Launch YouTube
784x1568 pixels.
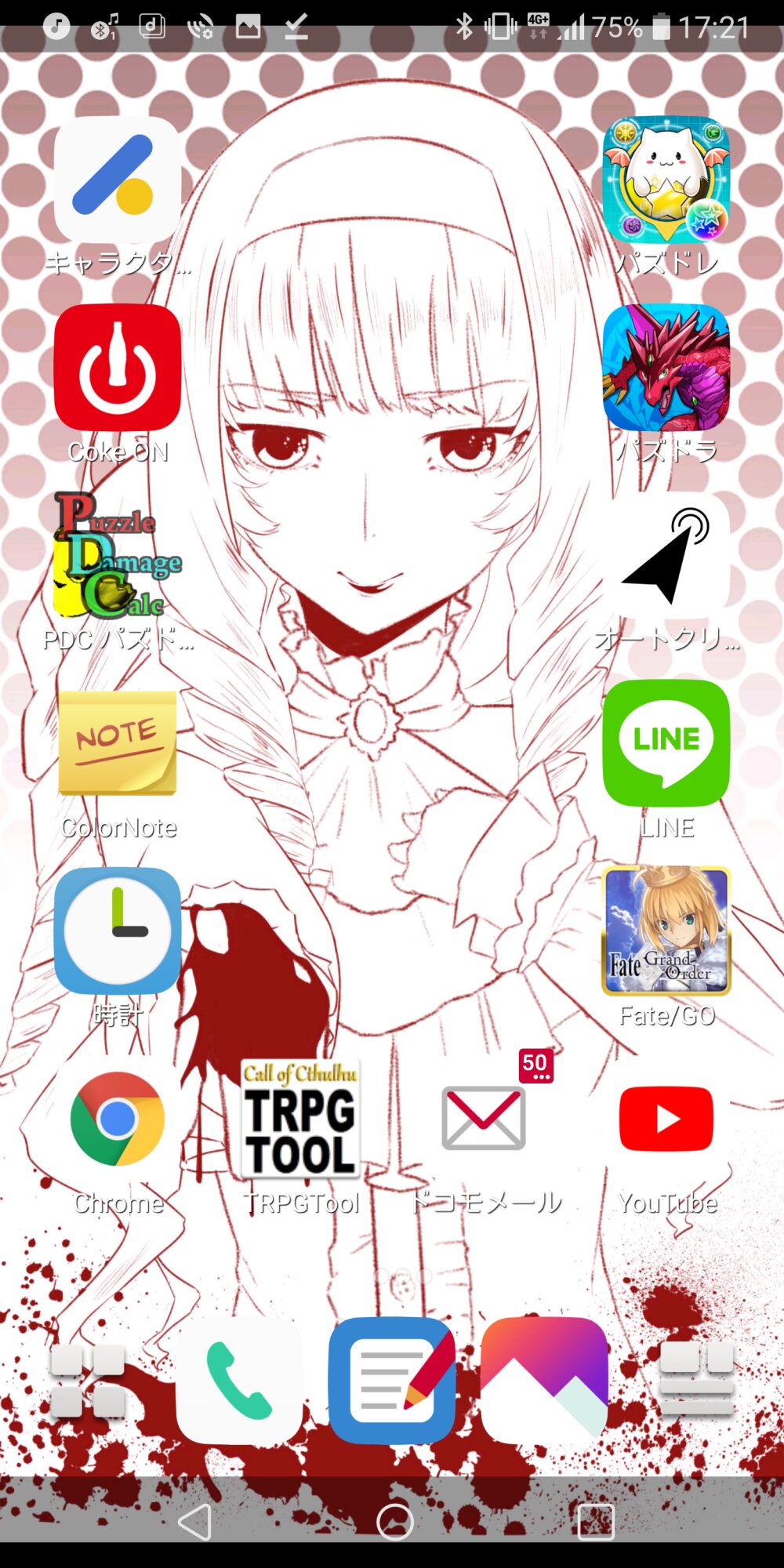[666, 1119]
